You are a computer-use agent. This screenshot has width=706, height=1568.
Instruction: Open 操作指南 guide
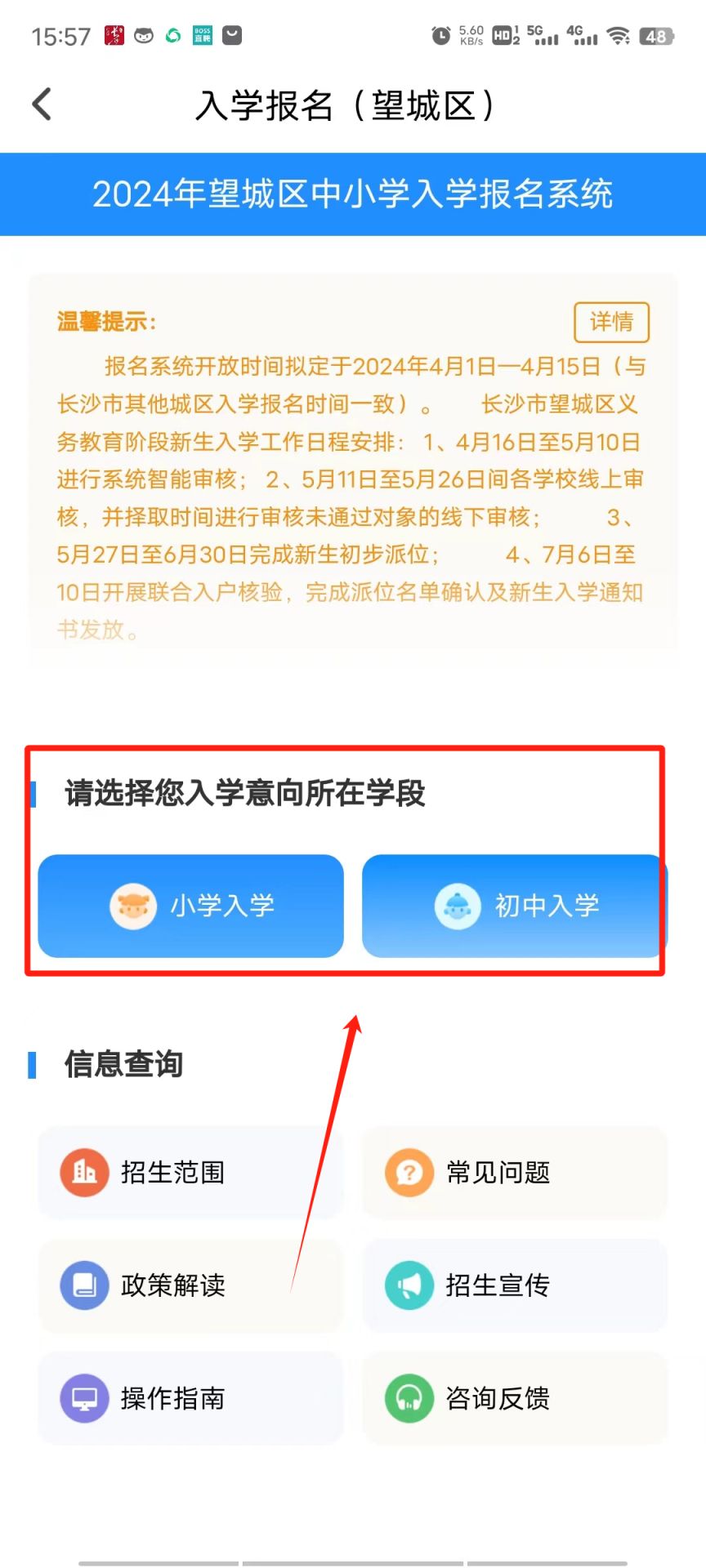pos(190,1398)
